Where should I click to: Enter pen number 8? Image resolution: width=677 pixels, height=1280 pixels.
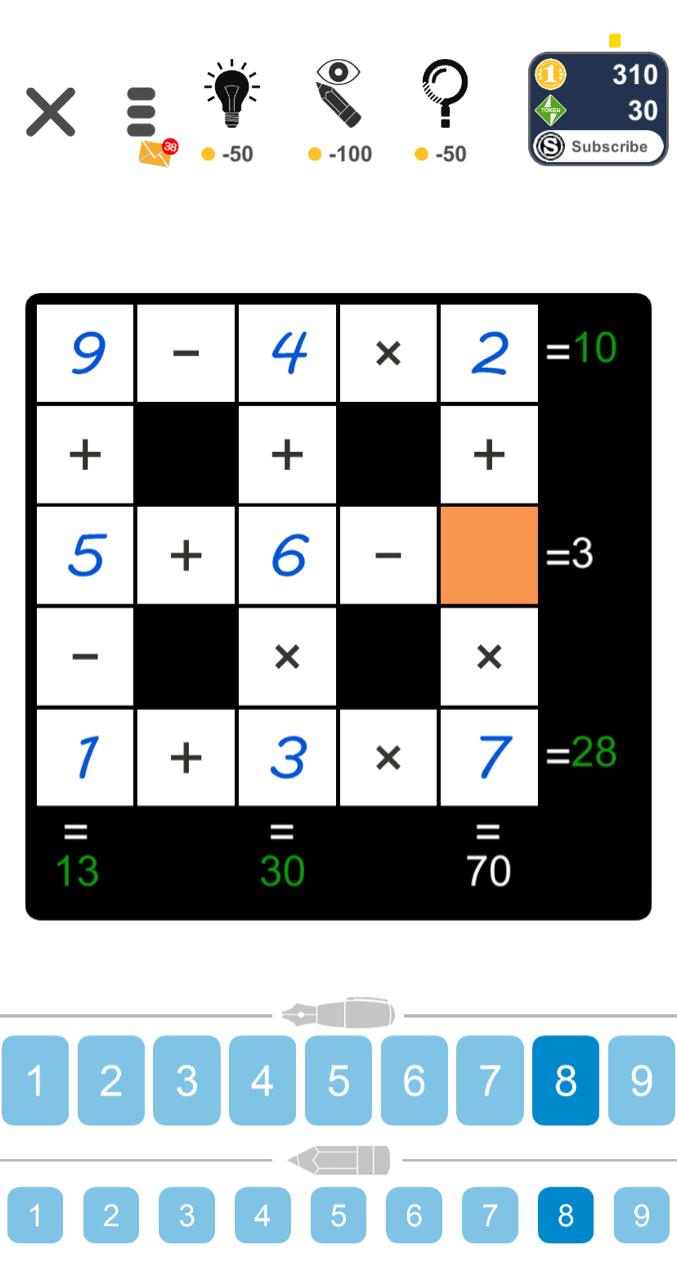point(565,1080)
